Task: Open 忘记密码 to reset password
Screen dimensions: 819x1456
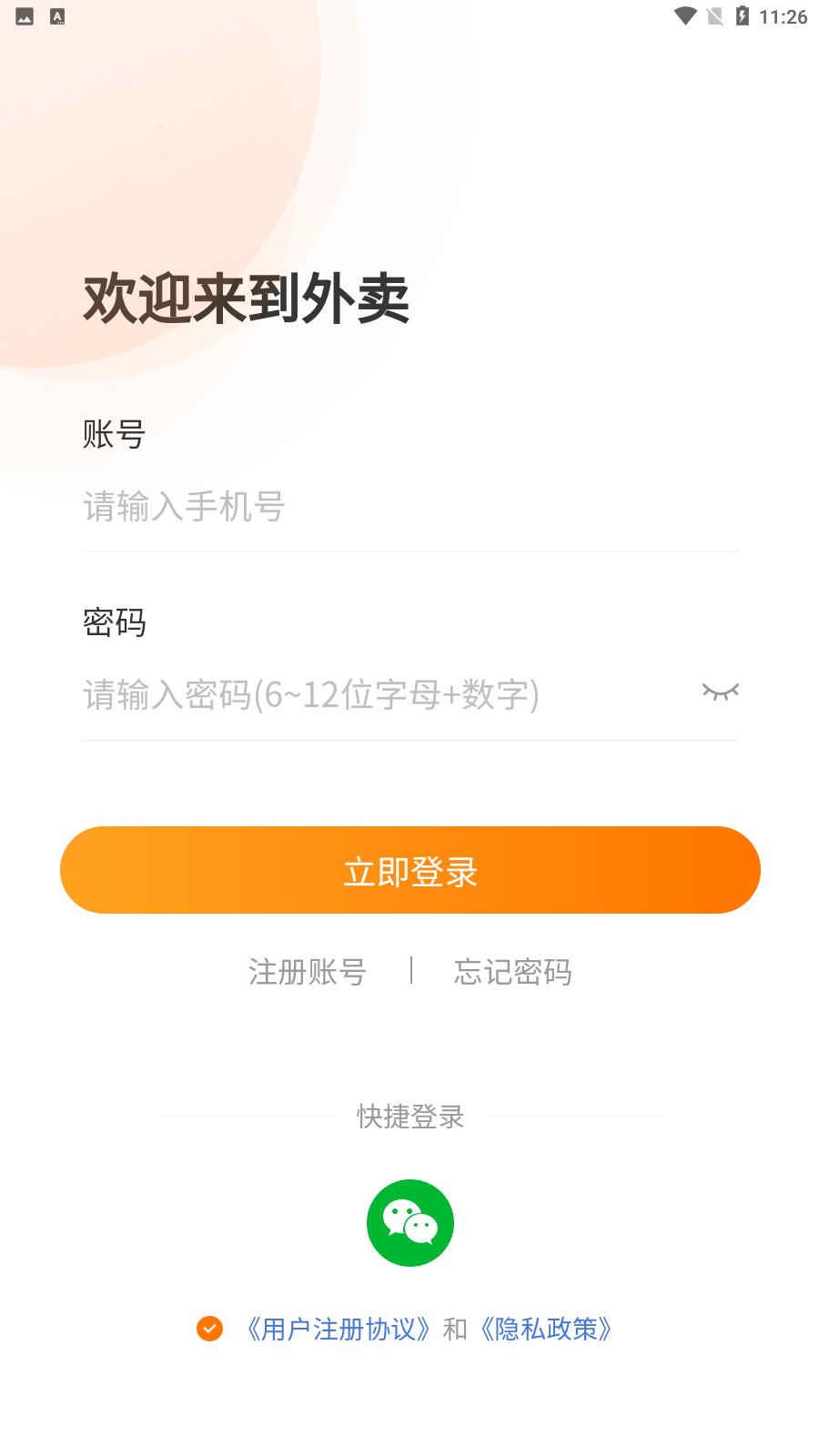Action: pos(513,972)
